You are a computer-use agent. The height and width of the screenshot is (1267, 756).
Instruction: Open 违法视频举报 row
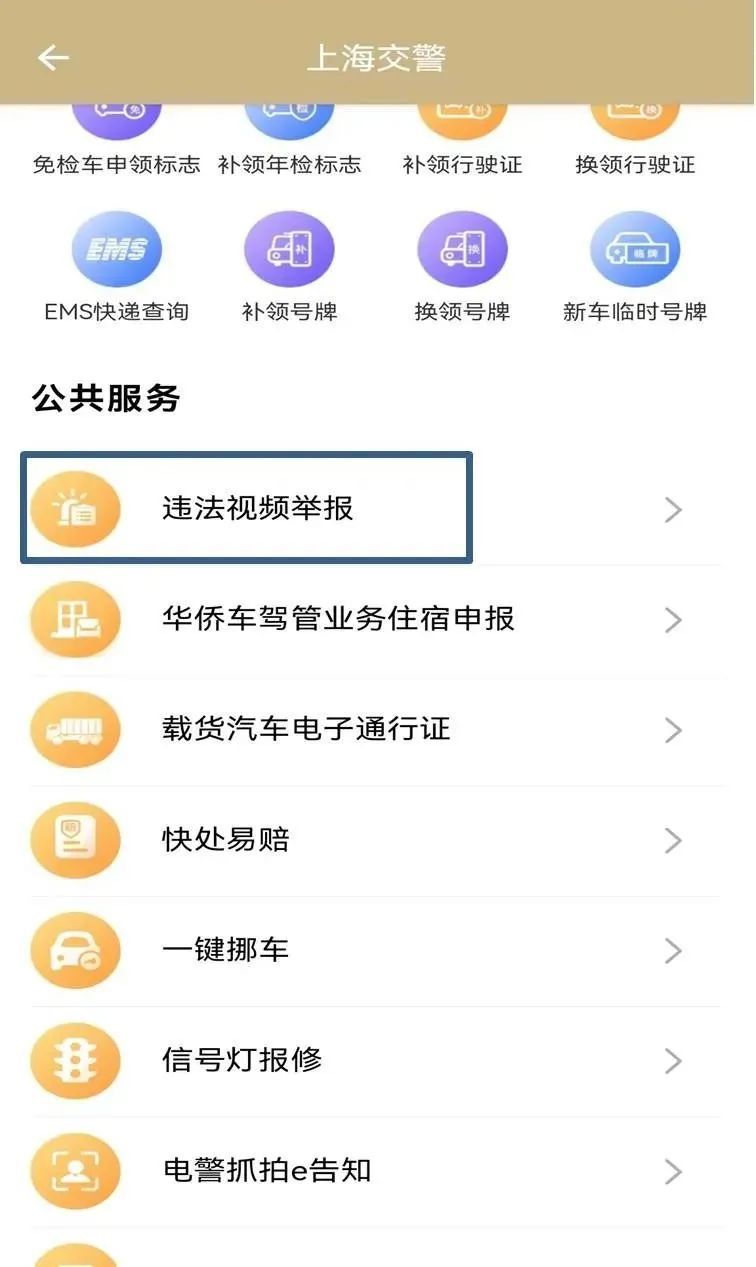[x=376, y=509]
